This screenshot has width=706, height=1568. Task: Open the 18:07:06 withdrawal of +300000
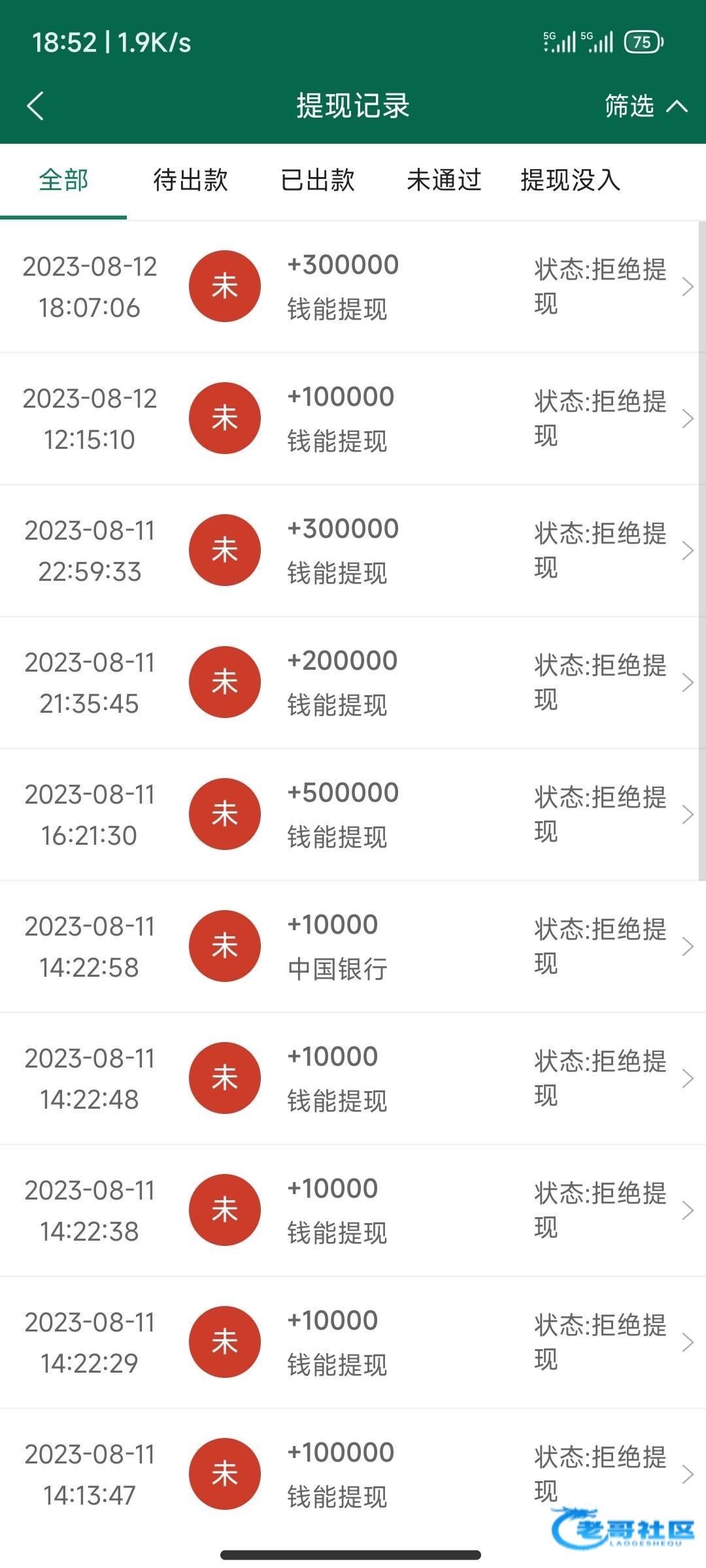tap(353, 287)
